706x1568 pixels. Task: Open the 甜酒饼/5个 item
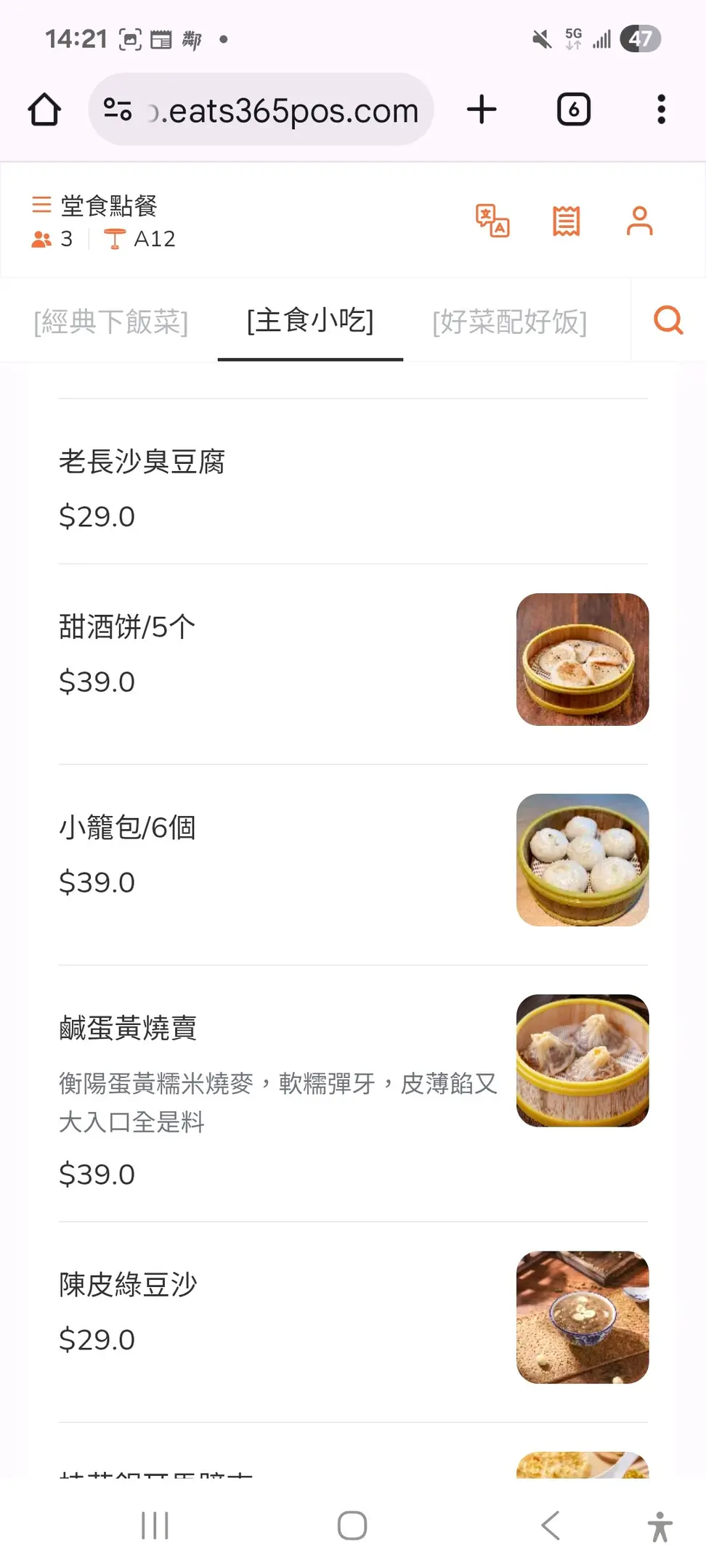(x=353, y=663)
